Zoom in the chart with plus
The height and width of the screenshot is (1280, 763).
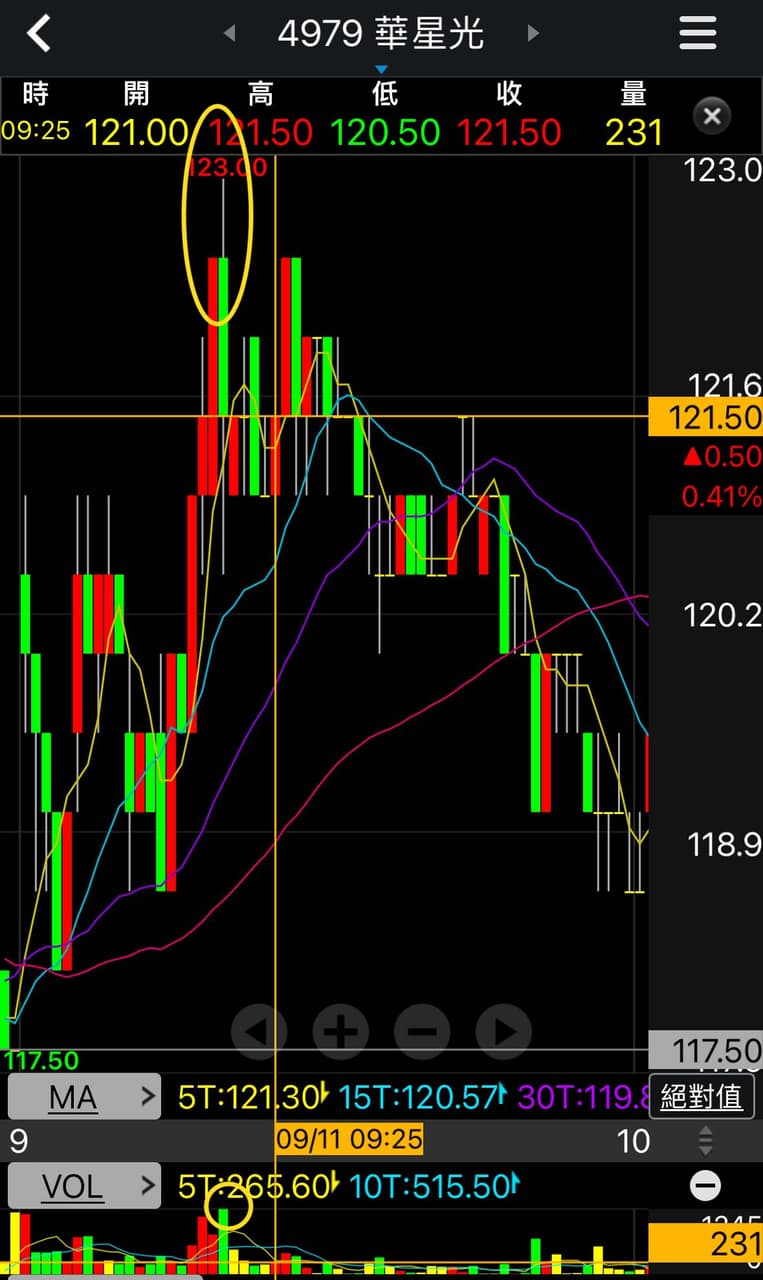click(x=341, y=1030)
